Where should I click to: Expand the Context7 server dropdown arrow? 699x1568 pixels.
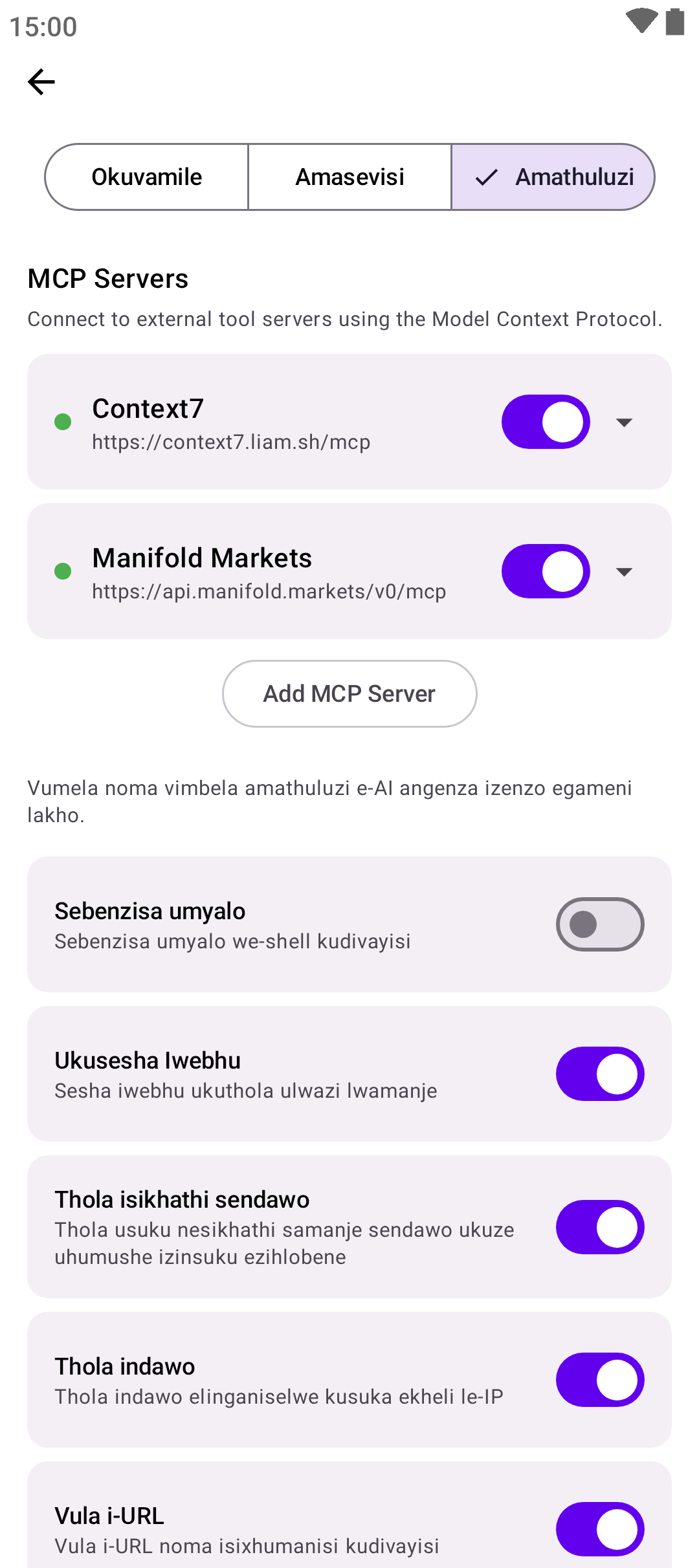[624, 422]
